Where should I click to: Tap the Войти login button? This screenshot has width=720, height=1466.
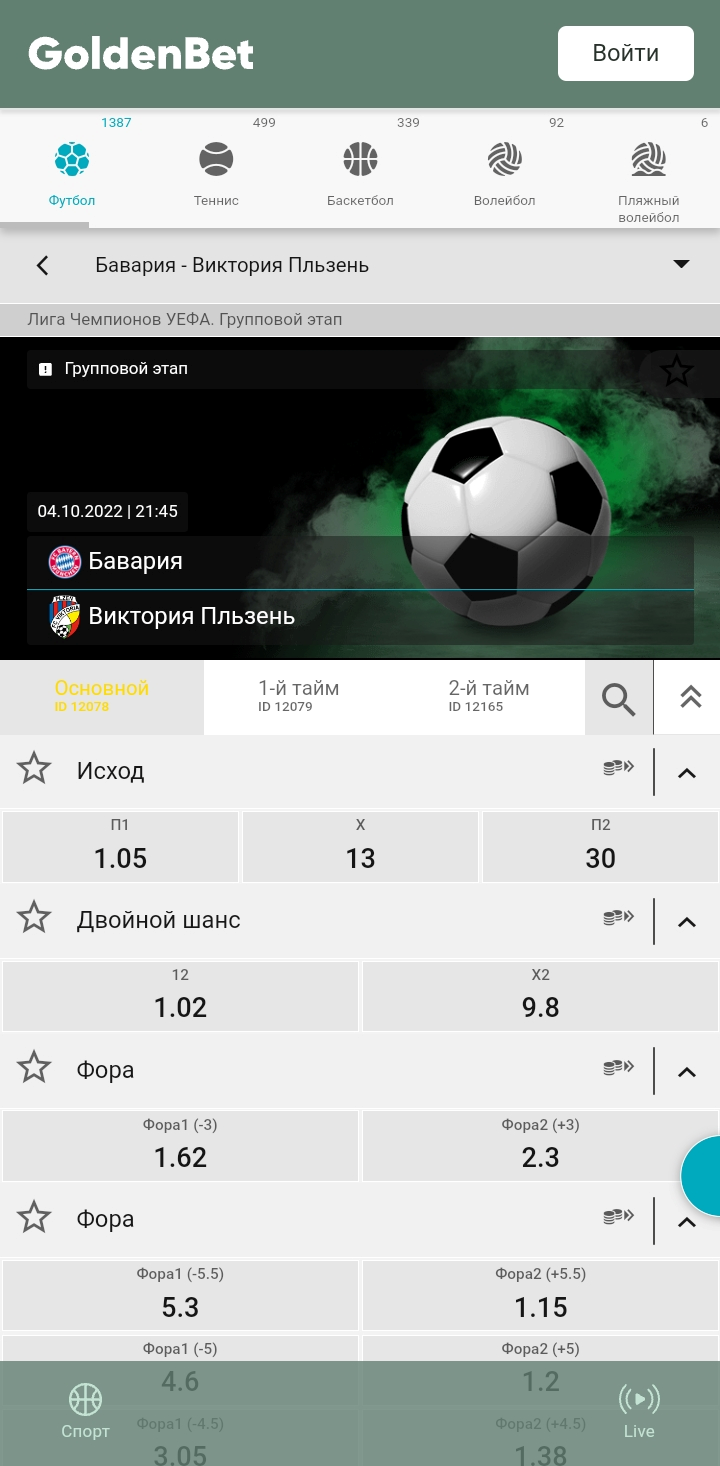(625, 53)
